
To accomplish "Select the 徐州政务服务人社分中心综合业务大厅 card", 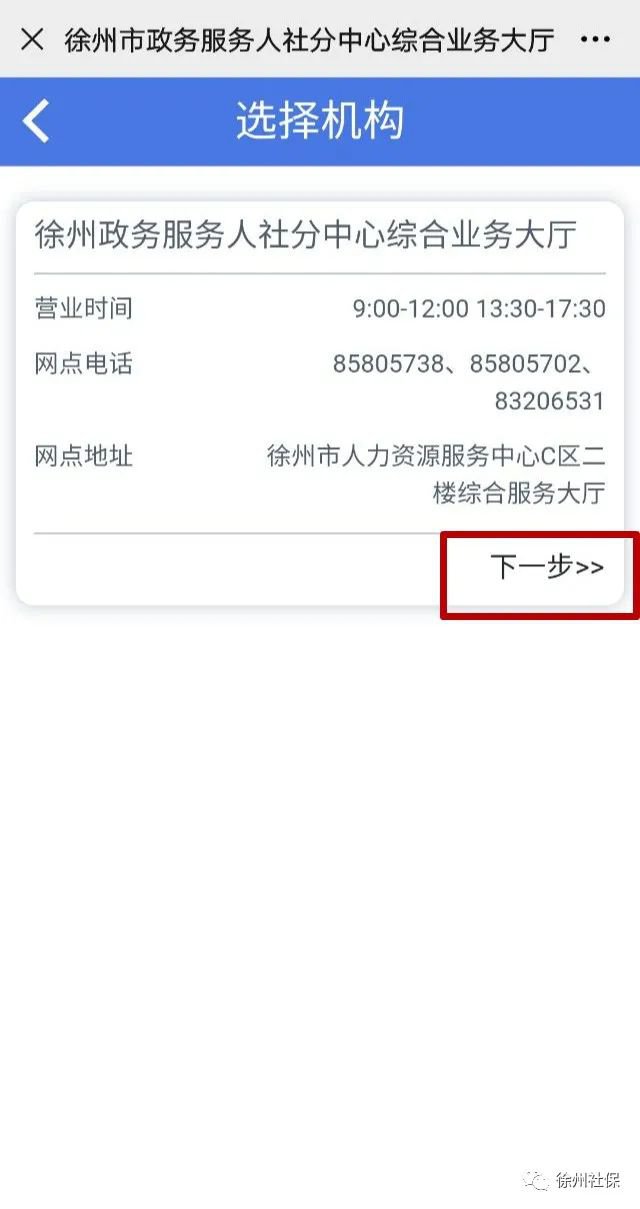I will 306,235.
